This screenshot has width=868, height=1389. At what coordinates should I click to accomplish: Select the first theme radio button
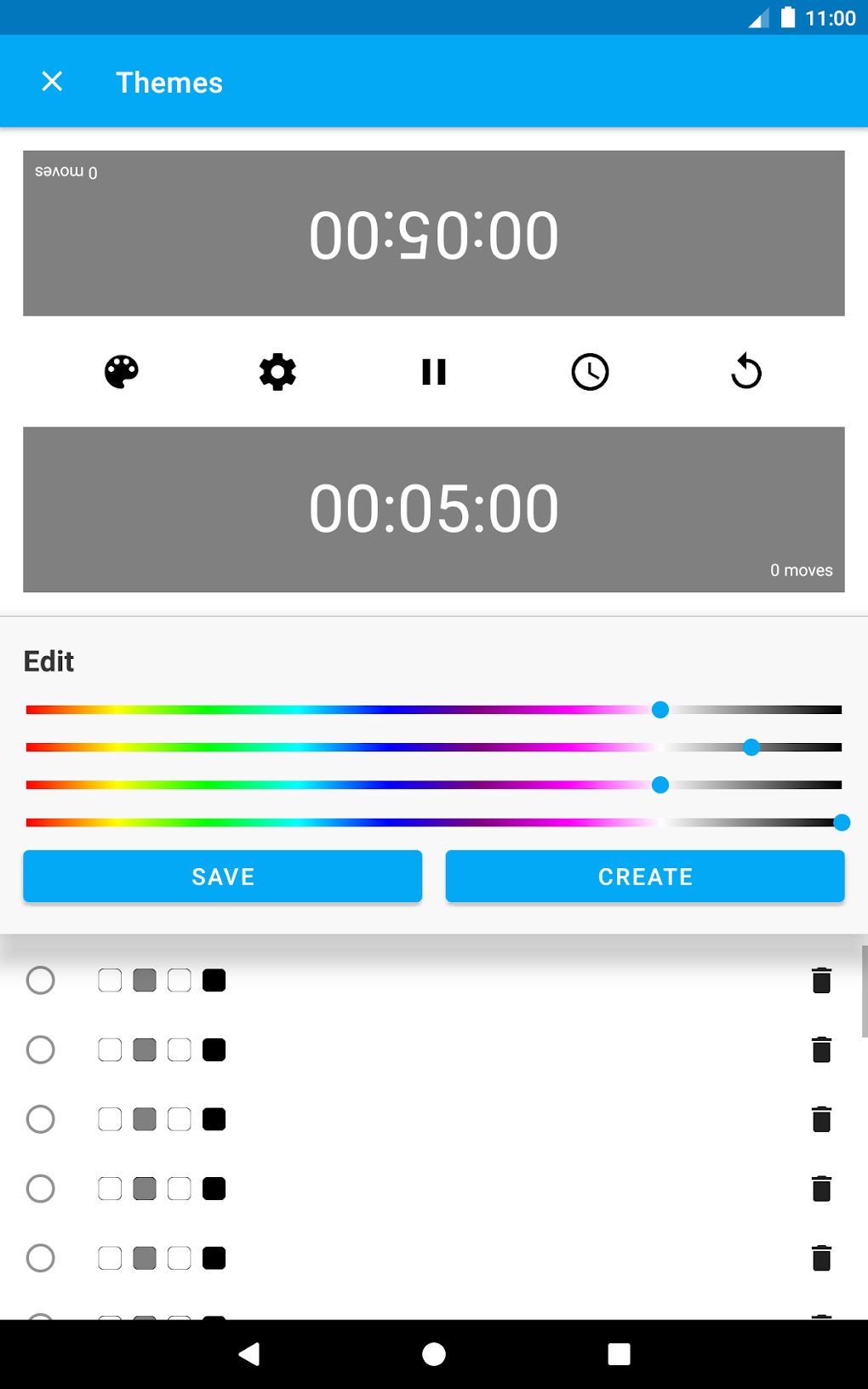(x=40, y=980)
